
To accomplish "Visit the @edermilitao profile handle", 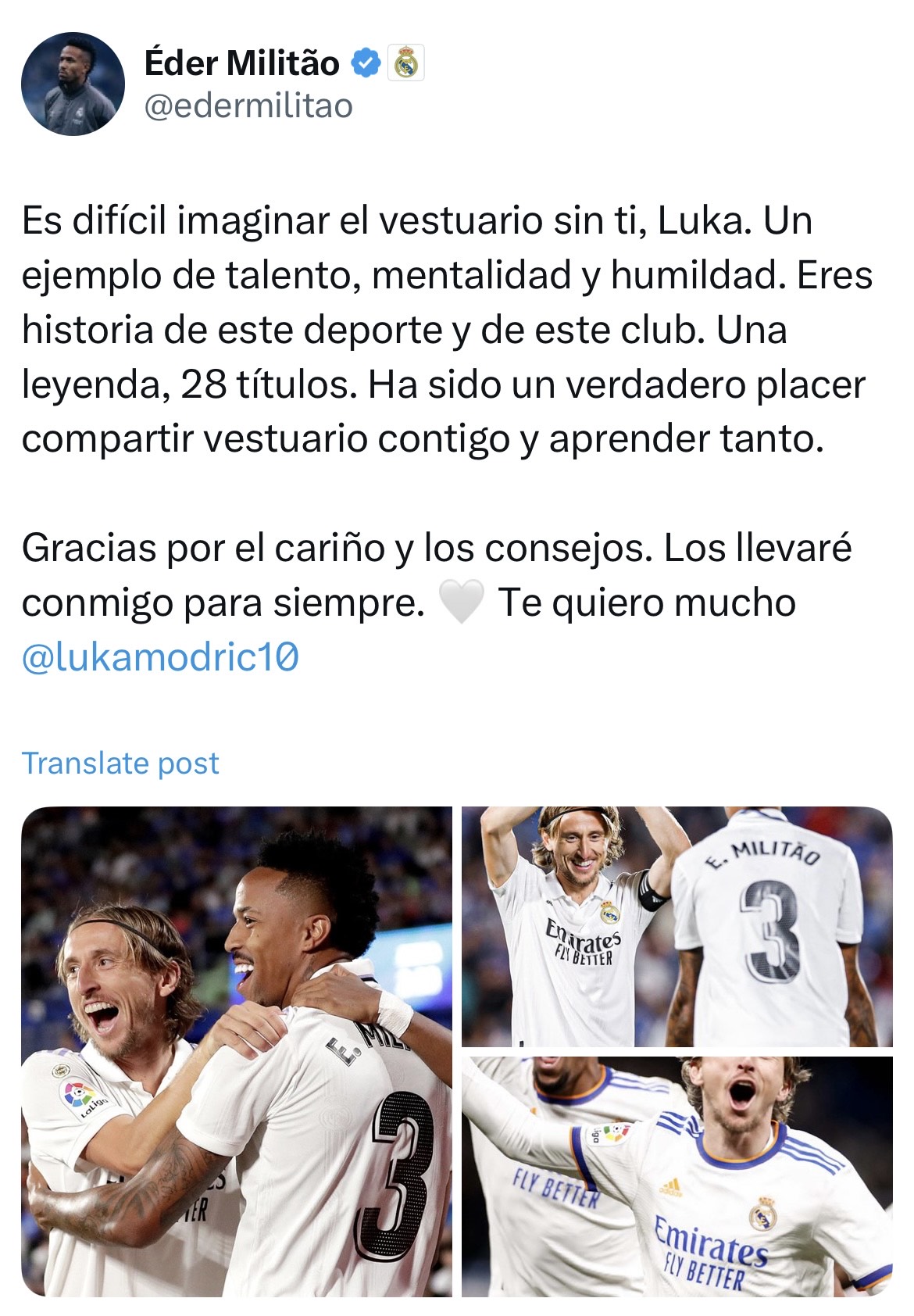I will point(248,106).
